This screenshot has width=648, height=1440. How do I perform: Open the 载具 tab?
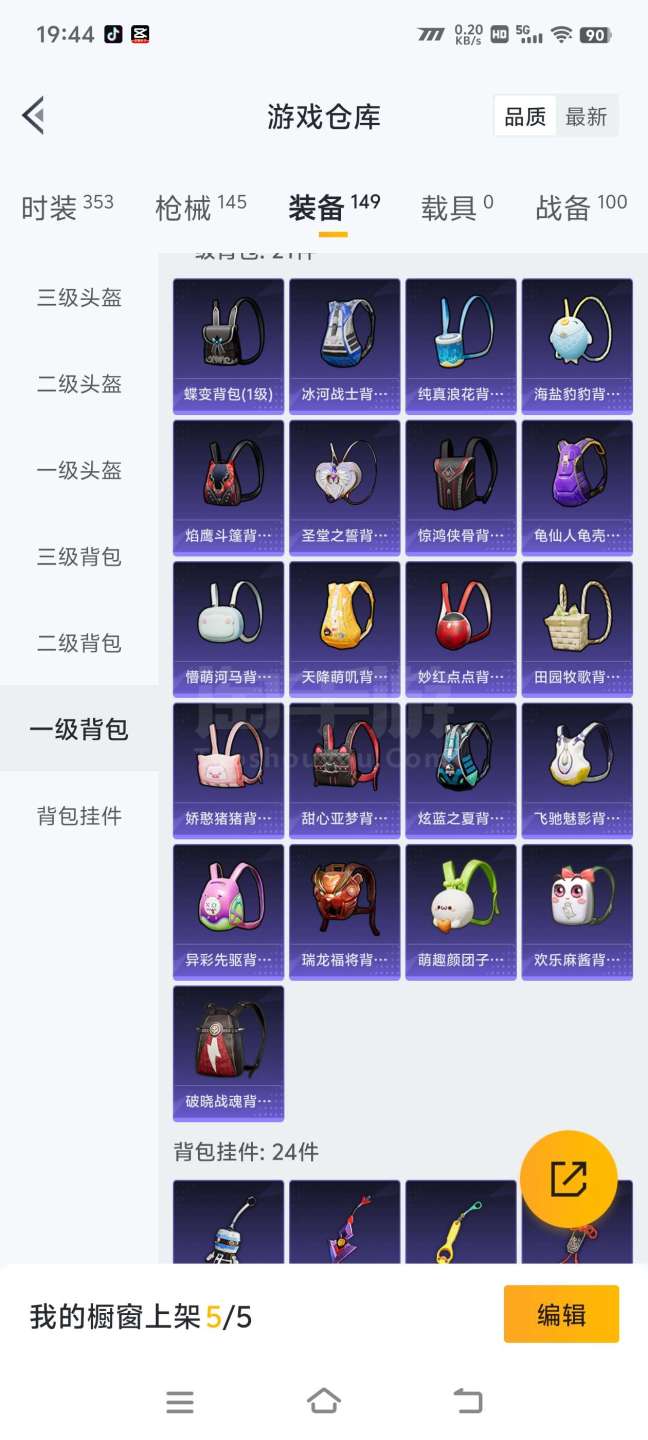tap(456, 207)
